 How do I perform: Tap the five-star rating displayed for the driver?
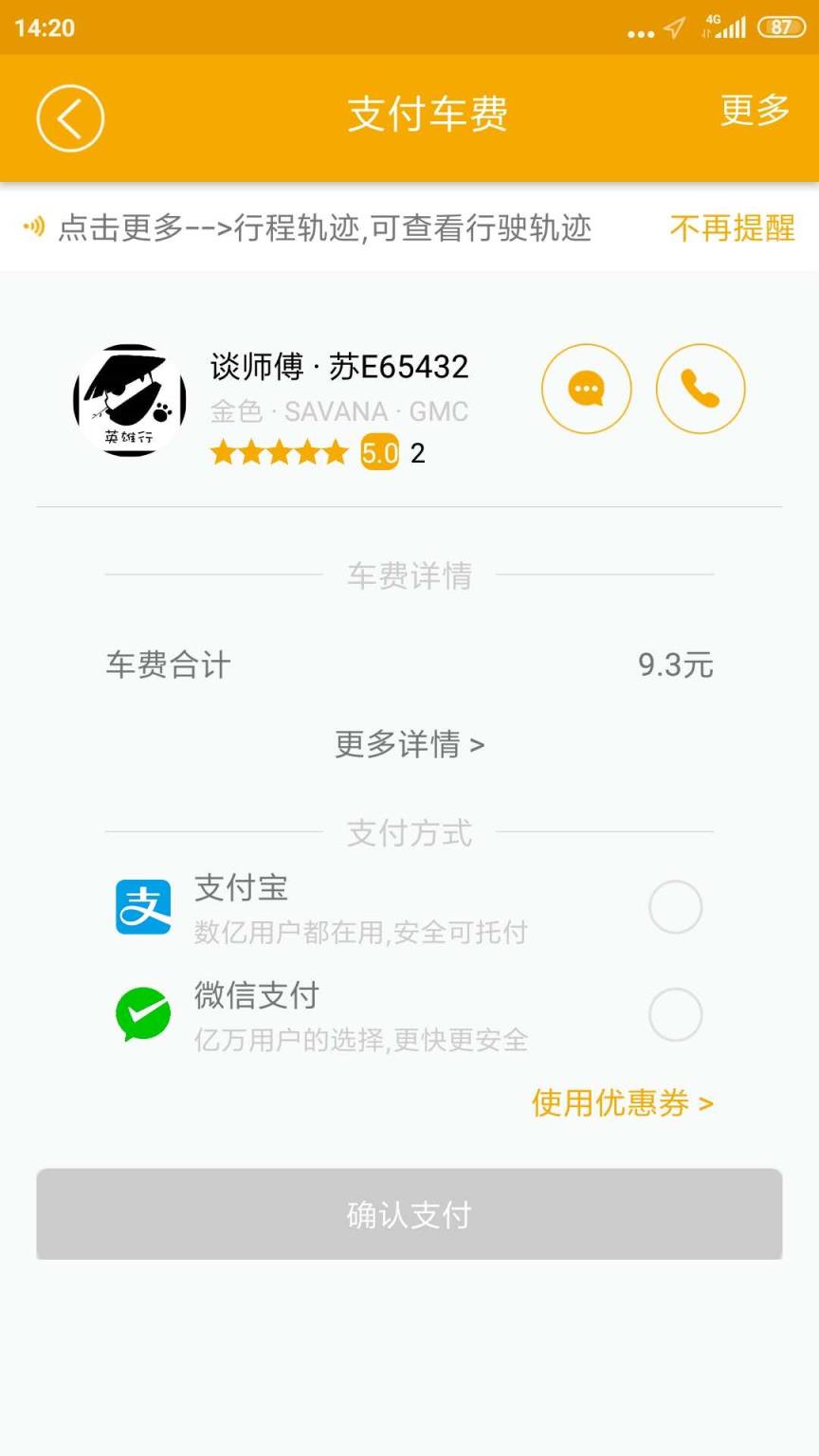pos(280,453)
